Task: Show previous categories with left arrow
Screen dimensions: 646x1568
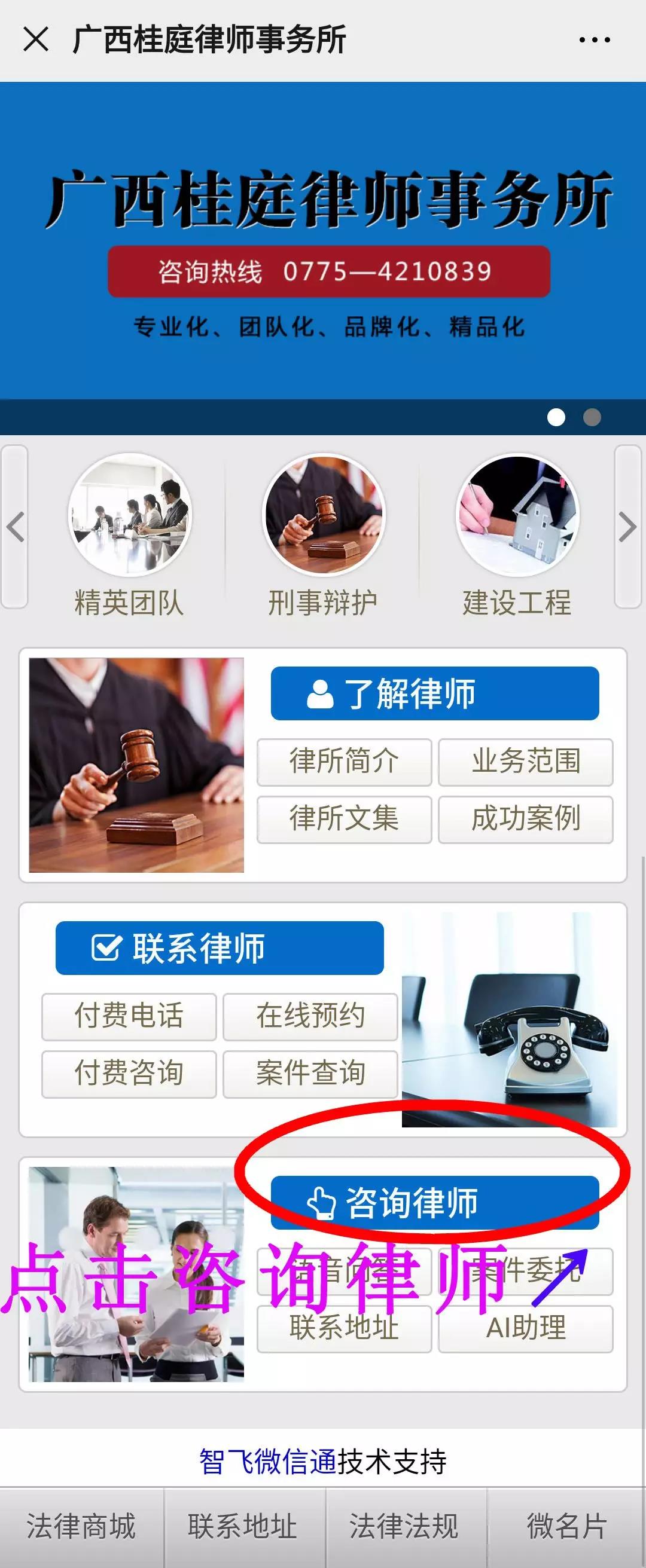Action: click(14, 527)
